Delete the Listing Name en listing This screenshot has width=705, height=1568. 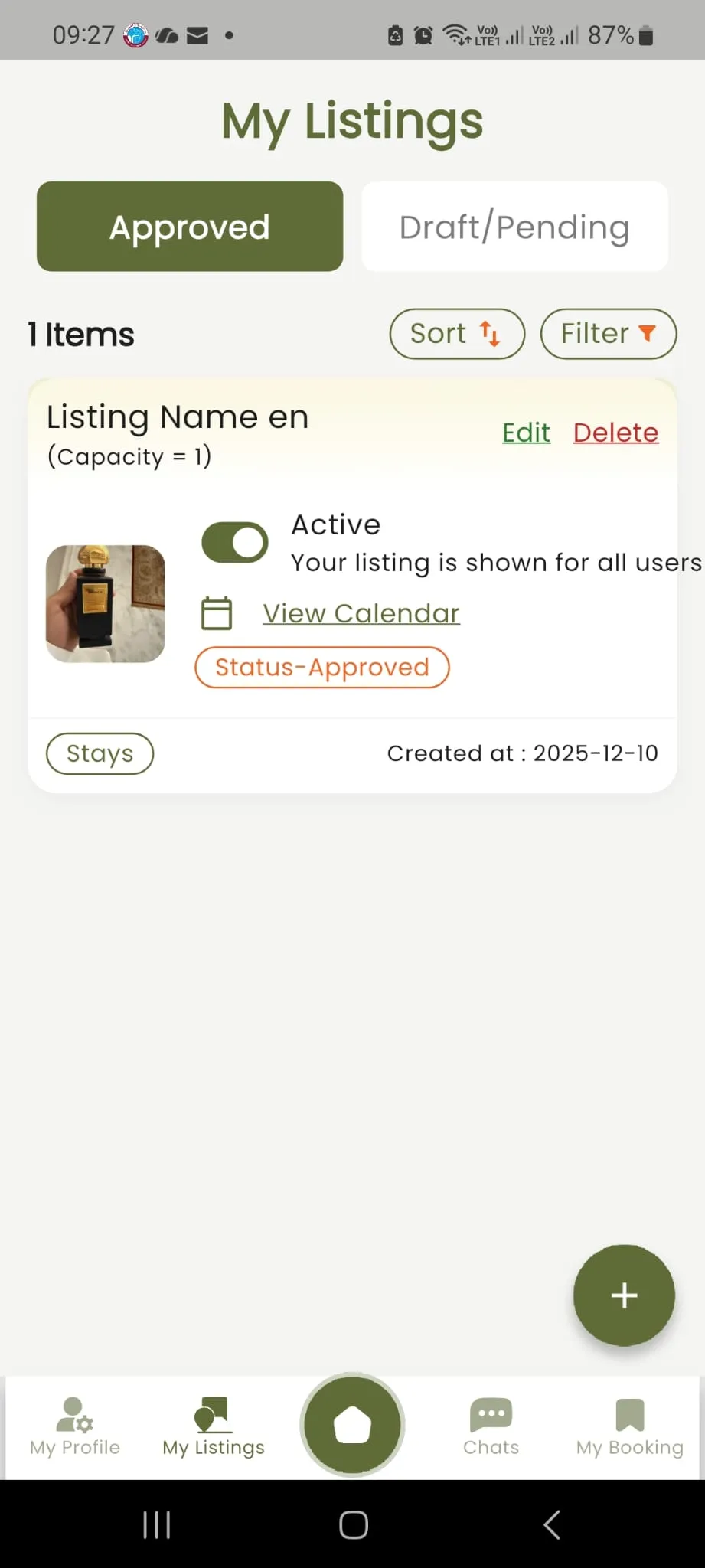[615, 433]
